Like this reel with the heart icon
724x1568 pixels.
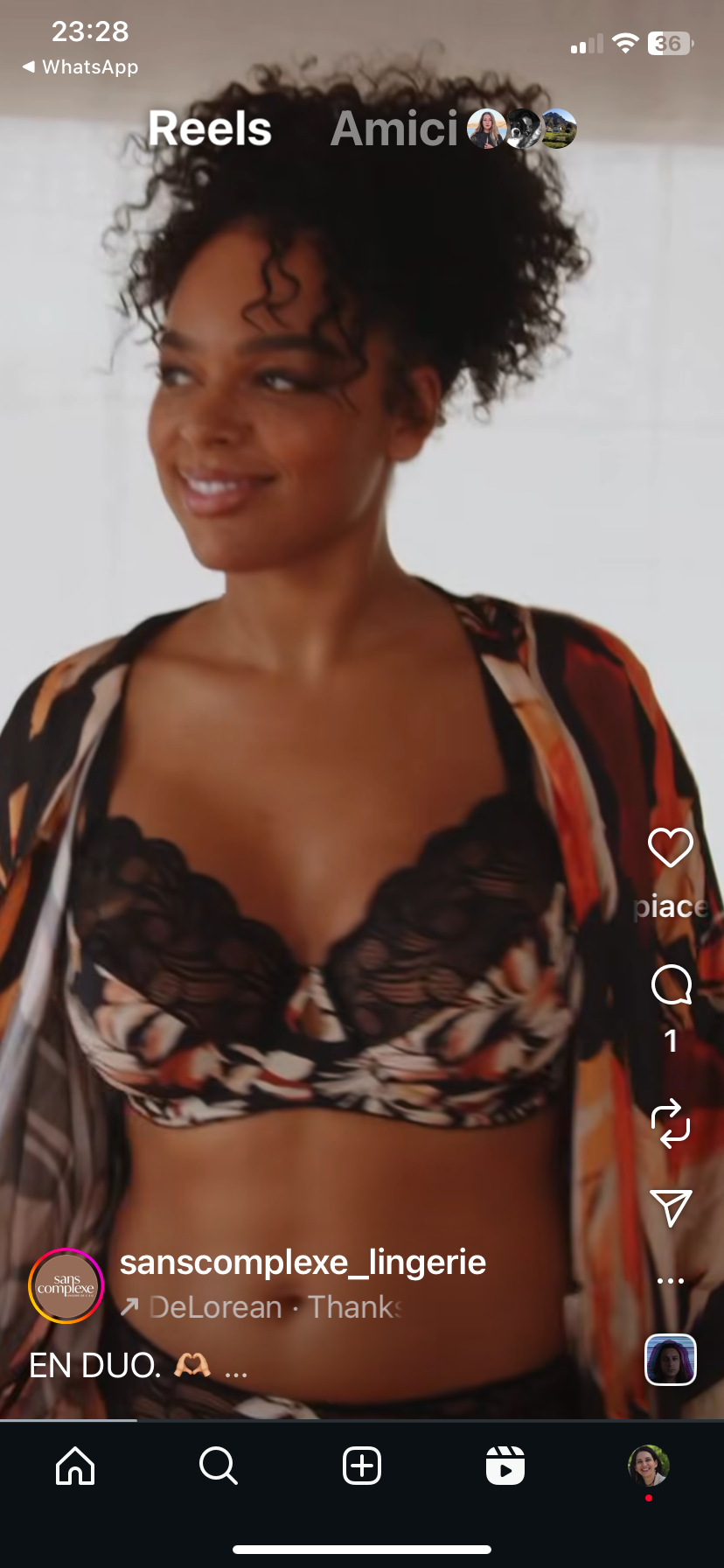(x=671, y=847)
